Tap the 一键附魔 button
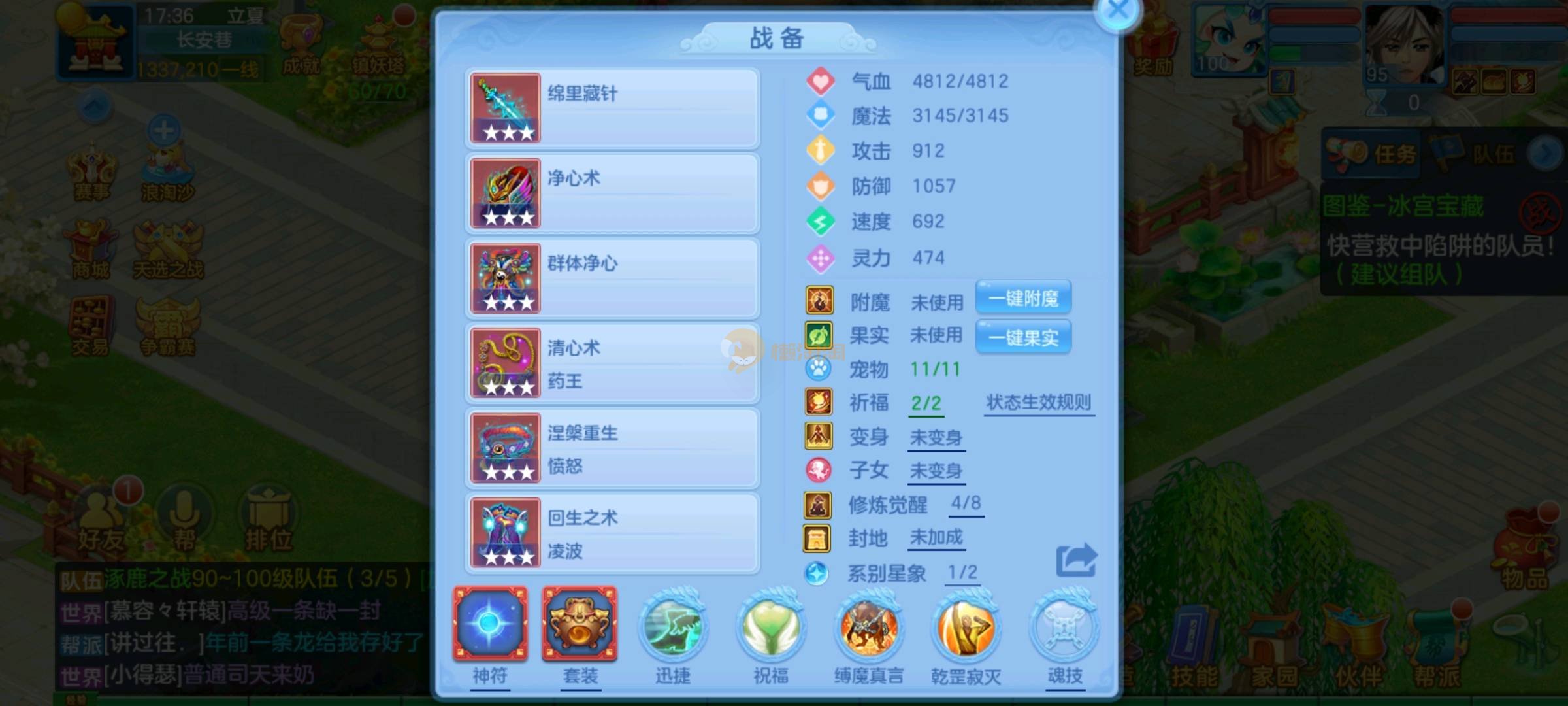The height and width of the screenshot is (706, 1568). point(1023,299)
